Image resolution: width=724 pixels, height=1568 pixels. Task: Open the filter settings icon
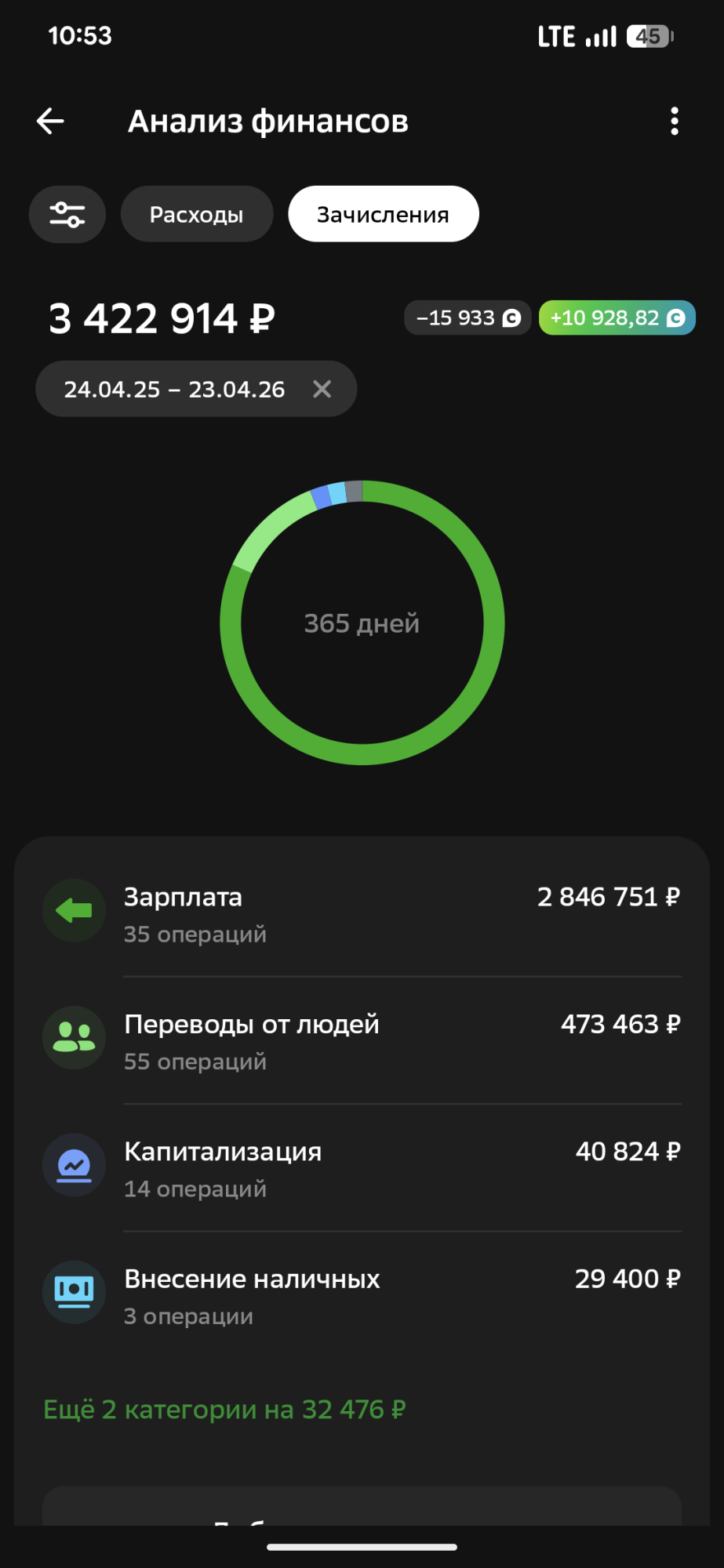click(x=67, y=214)
